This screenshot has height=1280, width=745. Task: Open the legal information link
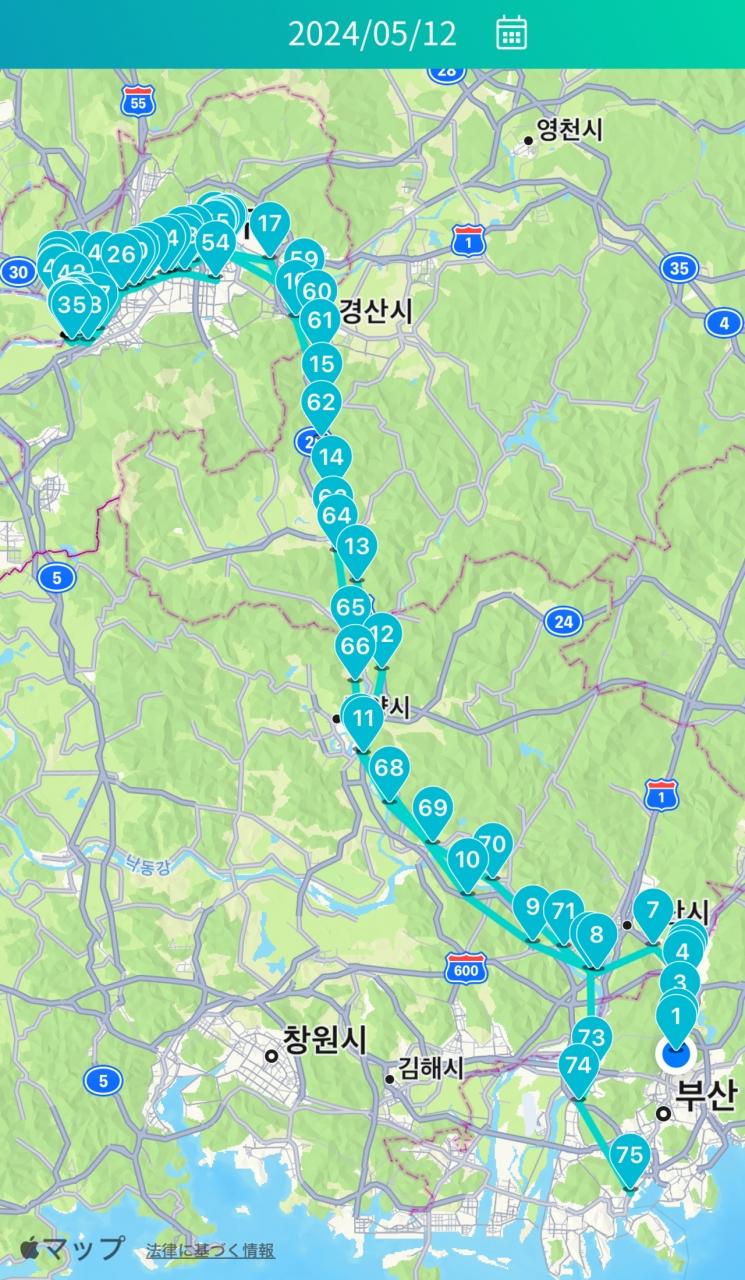(x=210, y=1250)
